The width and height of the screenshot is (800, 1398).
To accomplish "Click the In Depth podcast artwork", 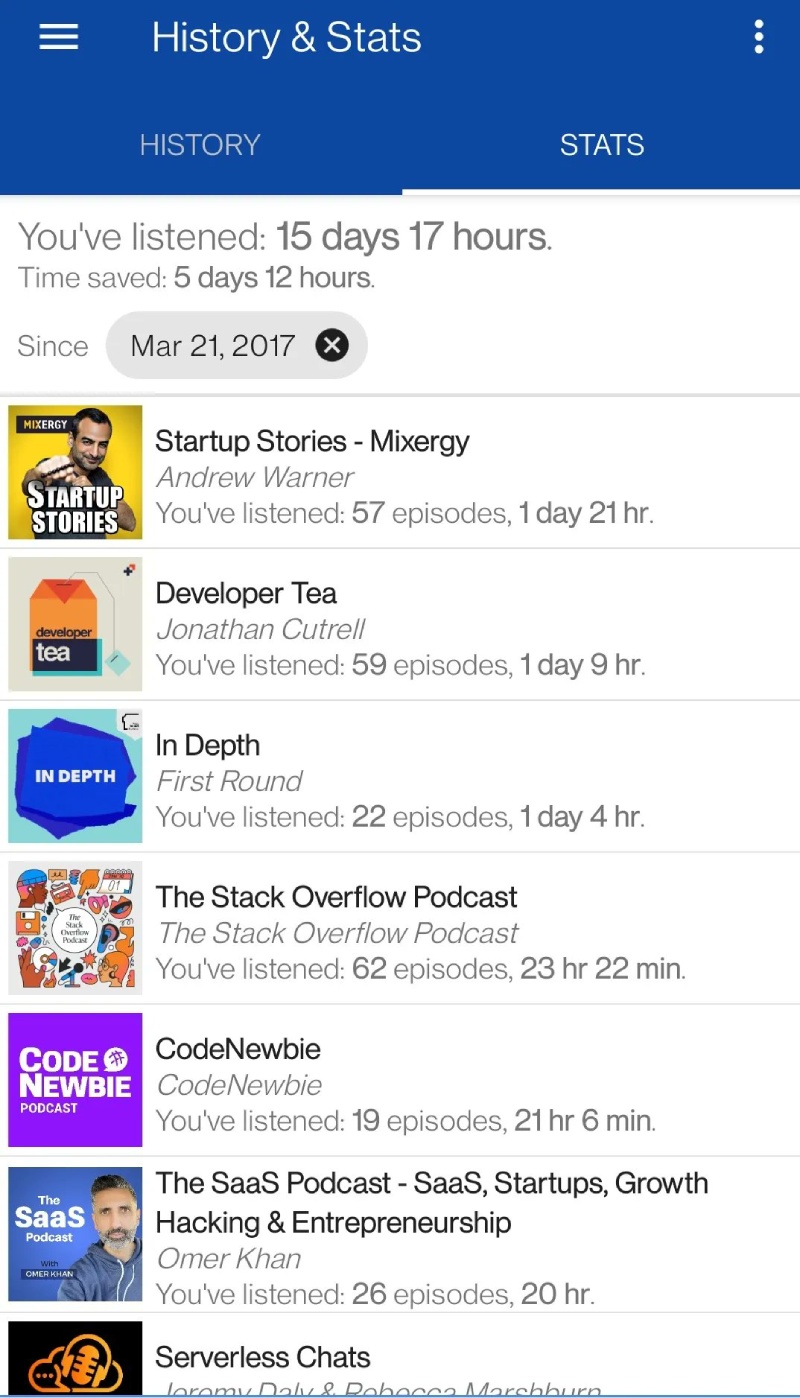I will tap(74, 776).
